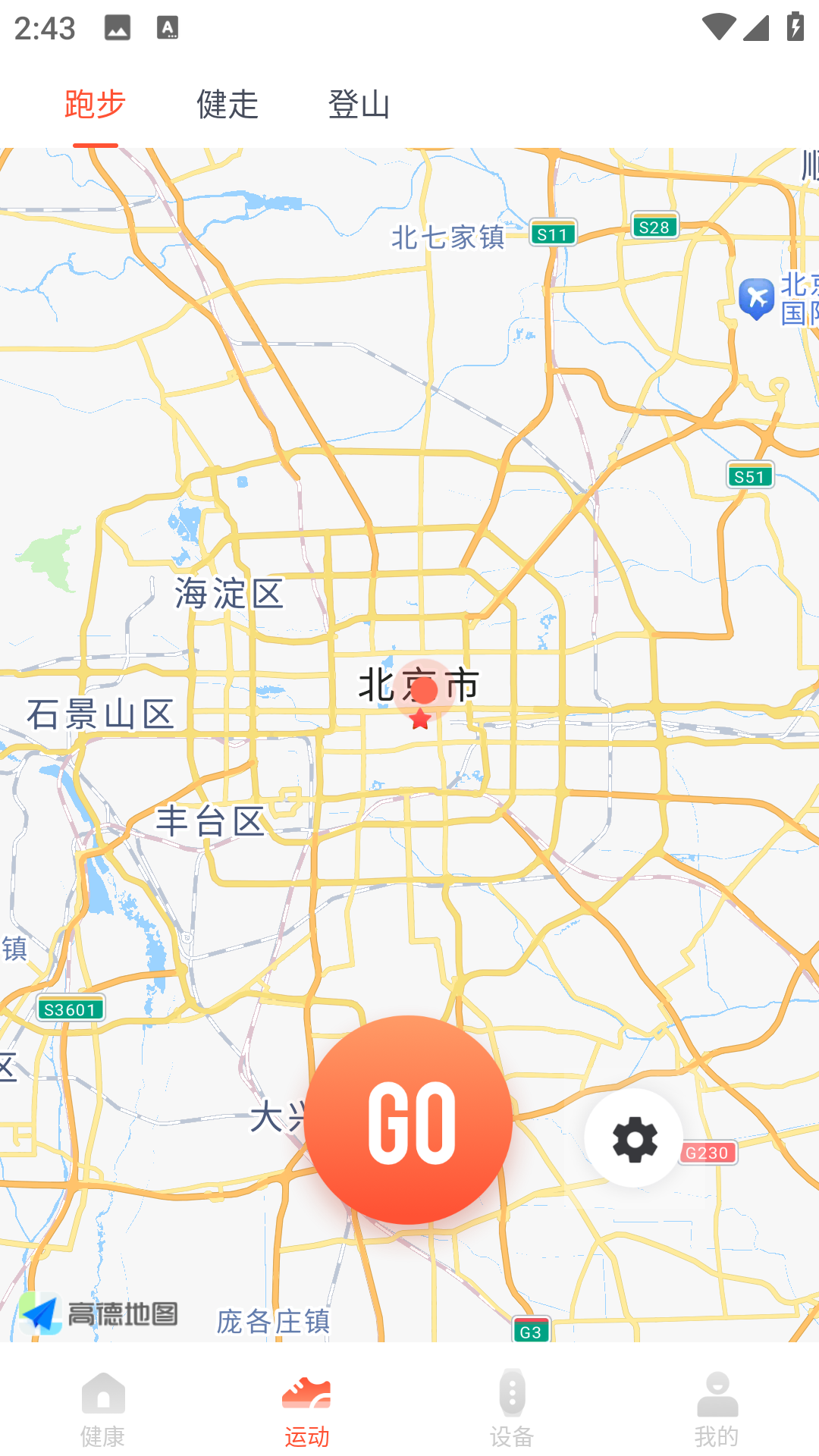Tap the 丰台区 district label
Image resolution: width=819 pixels, height=1456 pixels.
click(x=211, y=822)
